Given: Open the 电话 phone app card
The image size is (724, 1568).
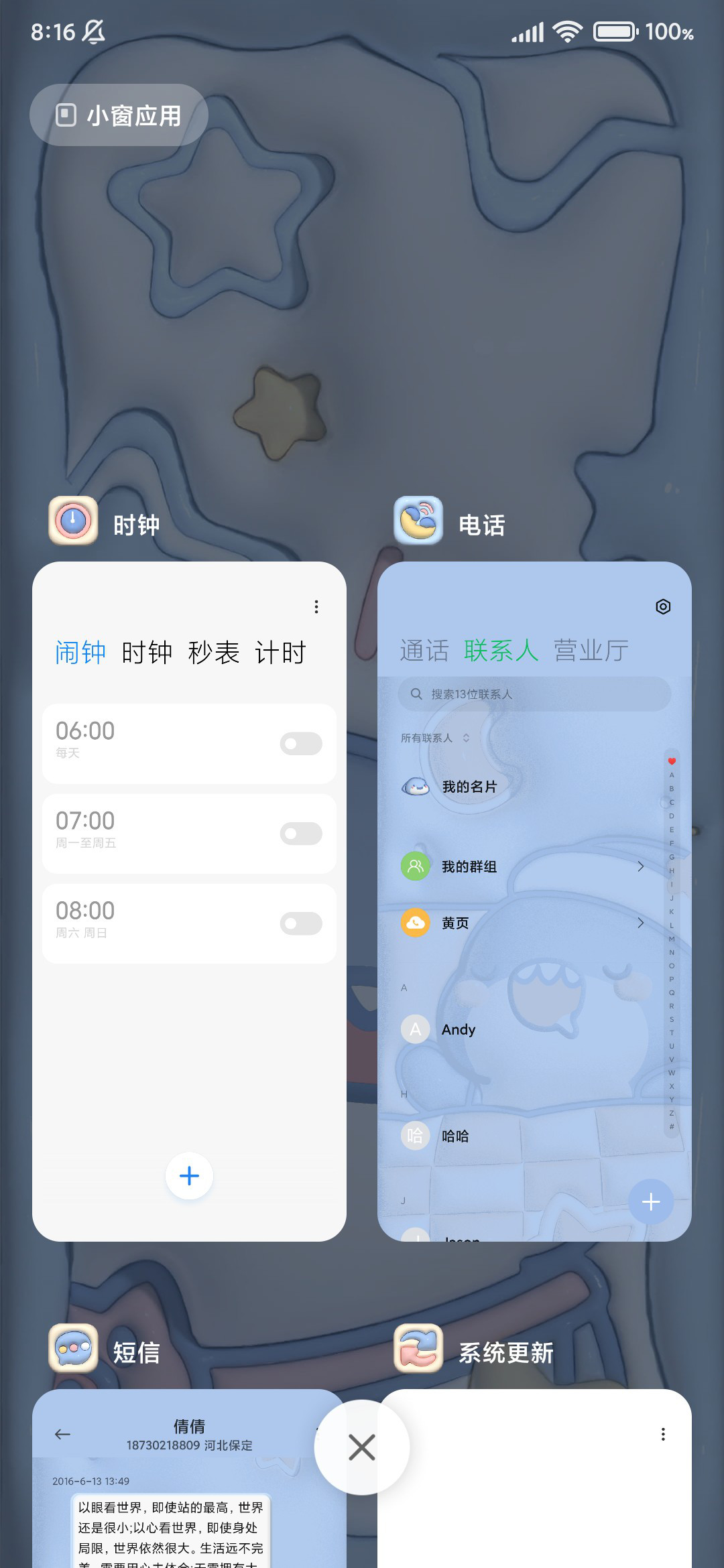Looking at the screenshot, I should [534, 901].
